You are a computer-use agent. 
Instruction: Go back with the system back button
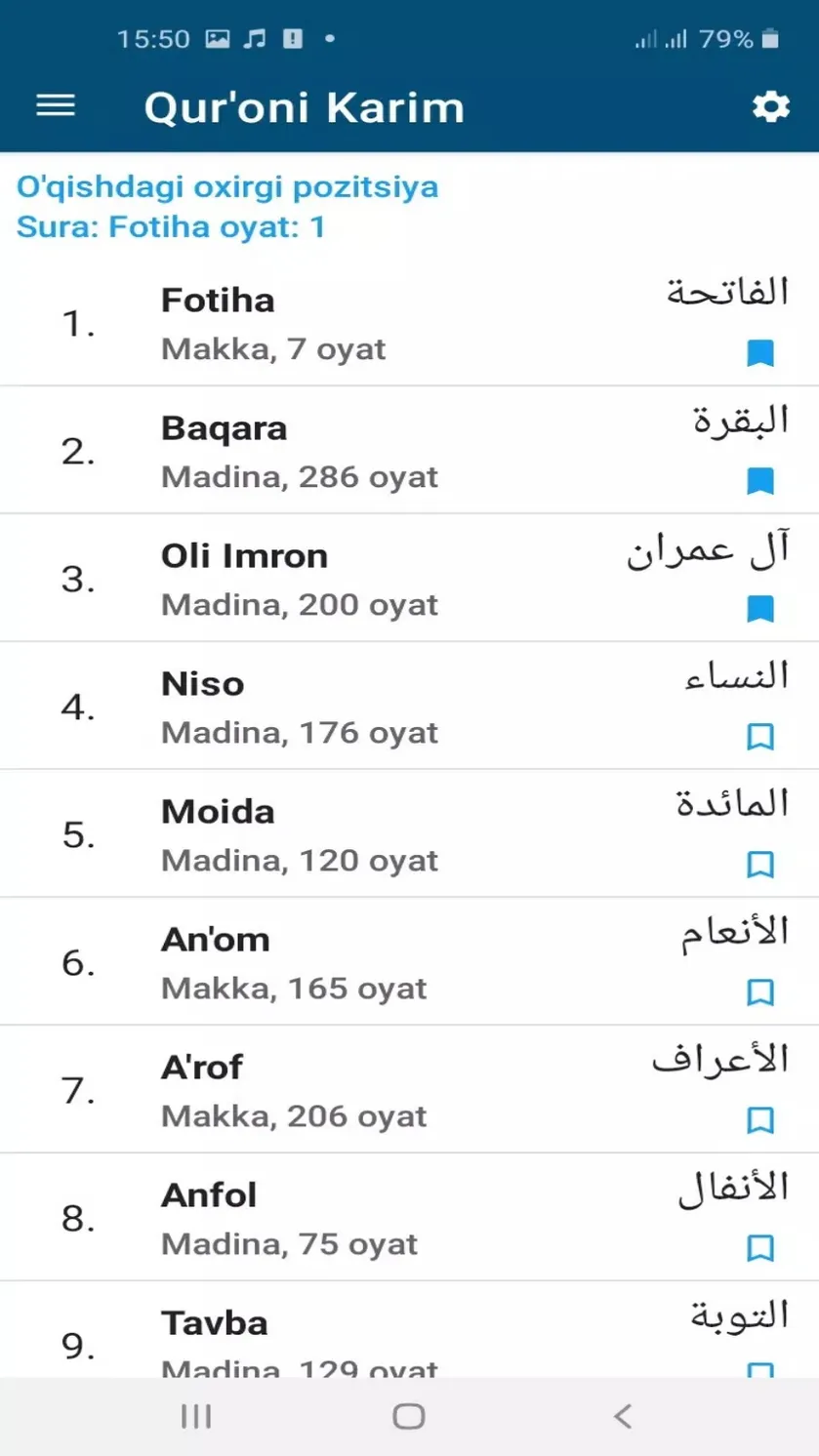pos(623,1416)
